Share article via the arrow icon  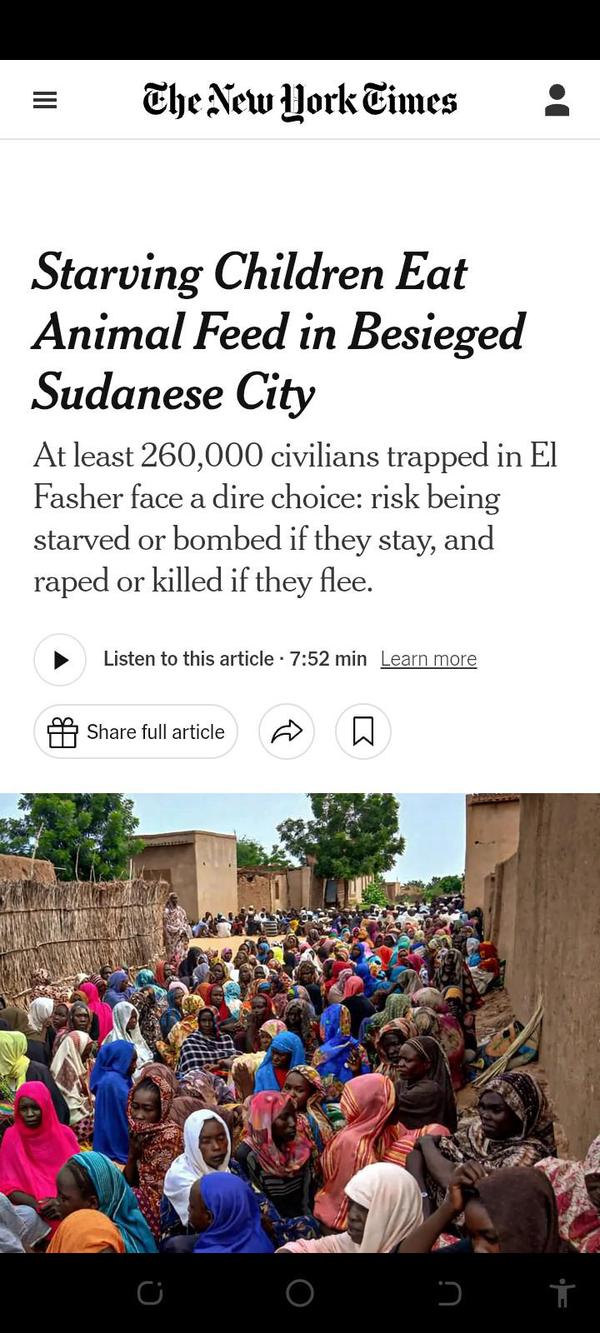coord(287,732)
